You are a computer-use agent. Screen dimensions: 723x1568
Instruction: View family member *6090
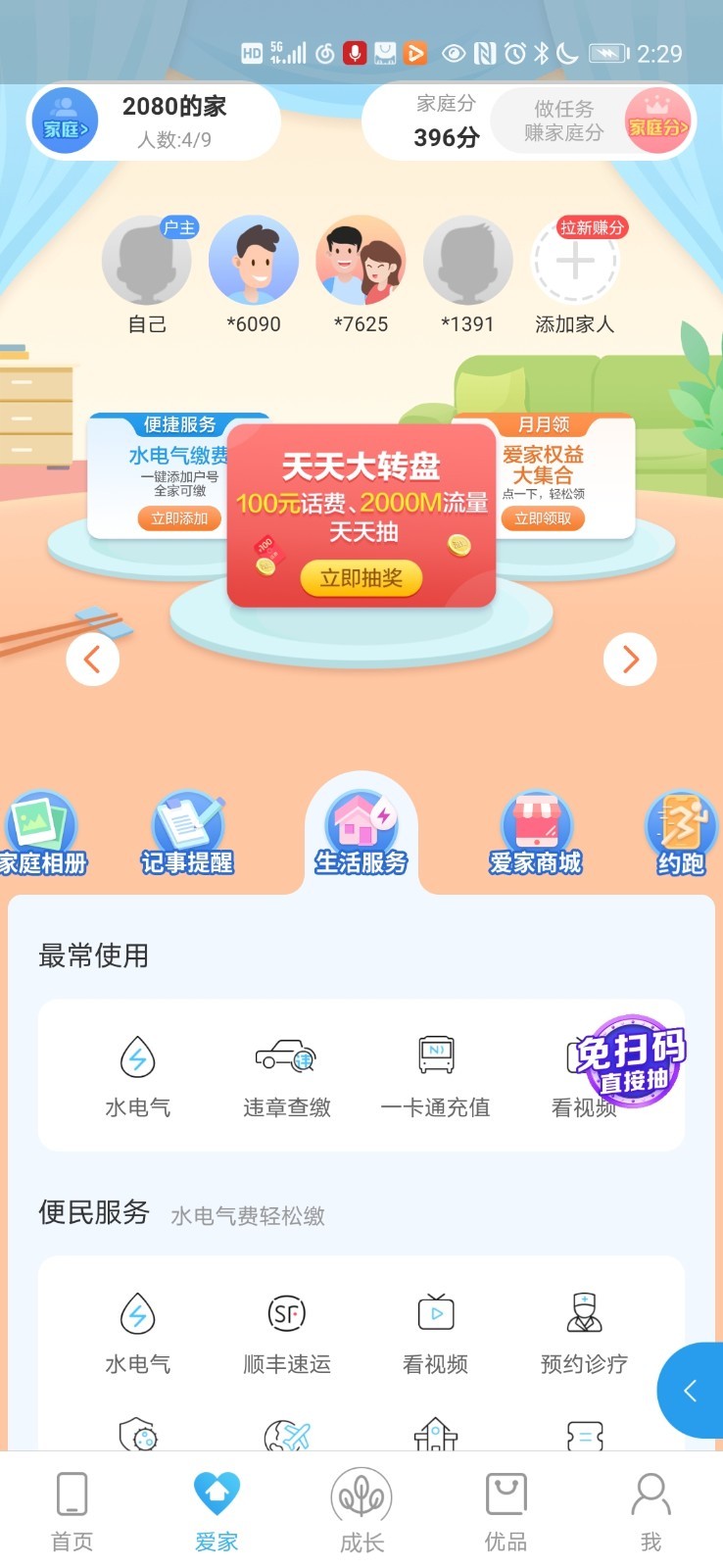click(x=254, y=261)
